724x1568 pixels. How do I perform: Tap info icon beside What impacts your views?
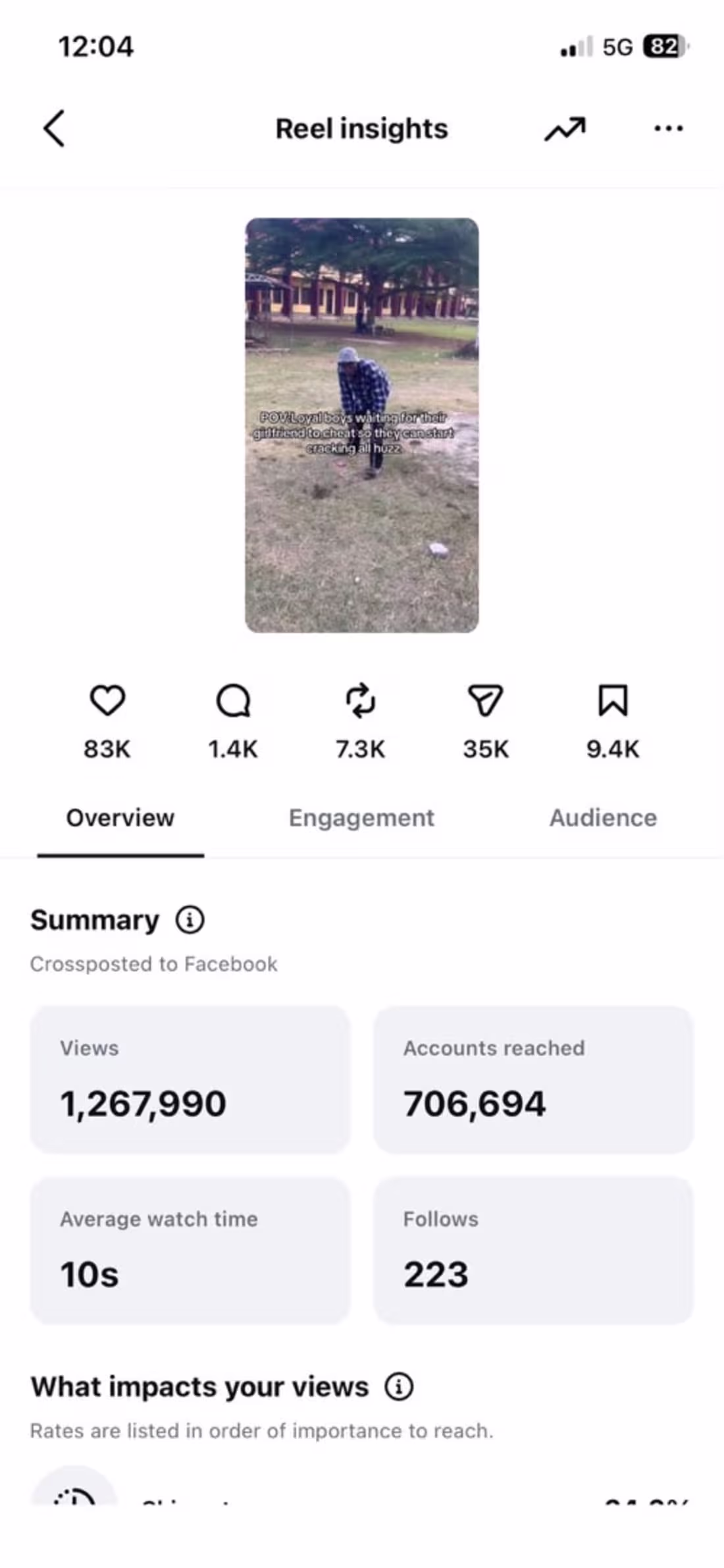coord(399,1386)
